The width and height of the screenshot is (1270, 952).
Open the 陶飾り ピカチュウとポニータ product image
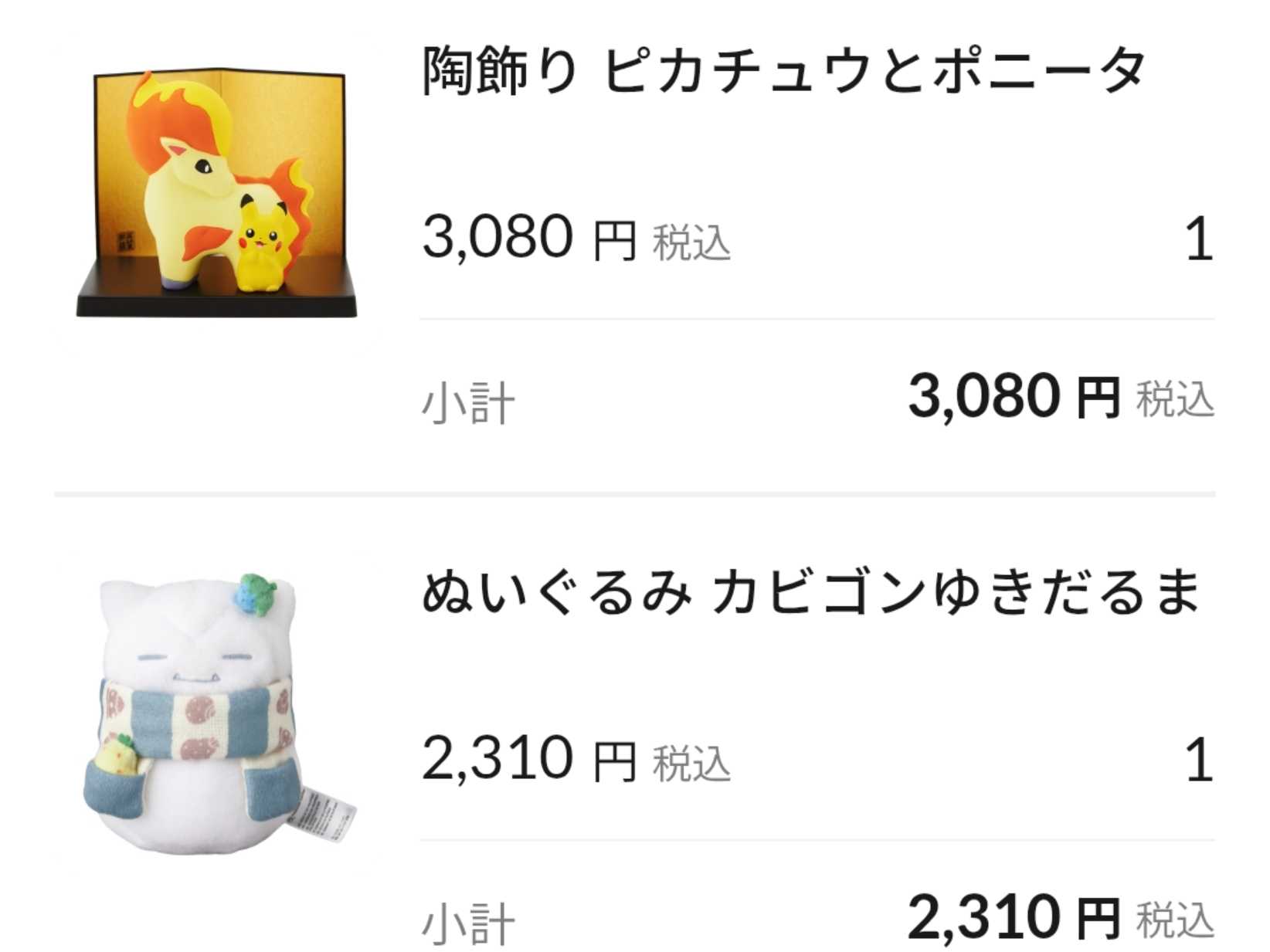217,193
